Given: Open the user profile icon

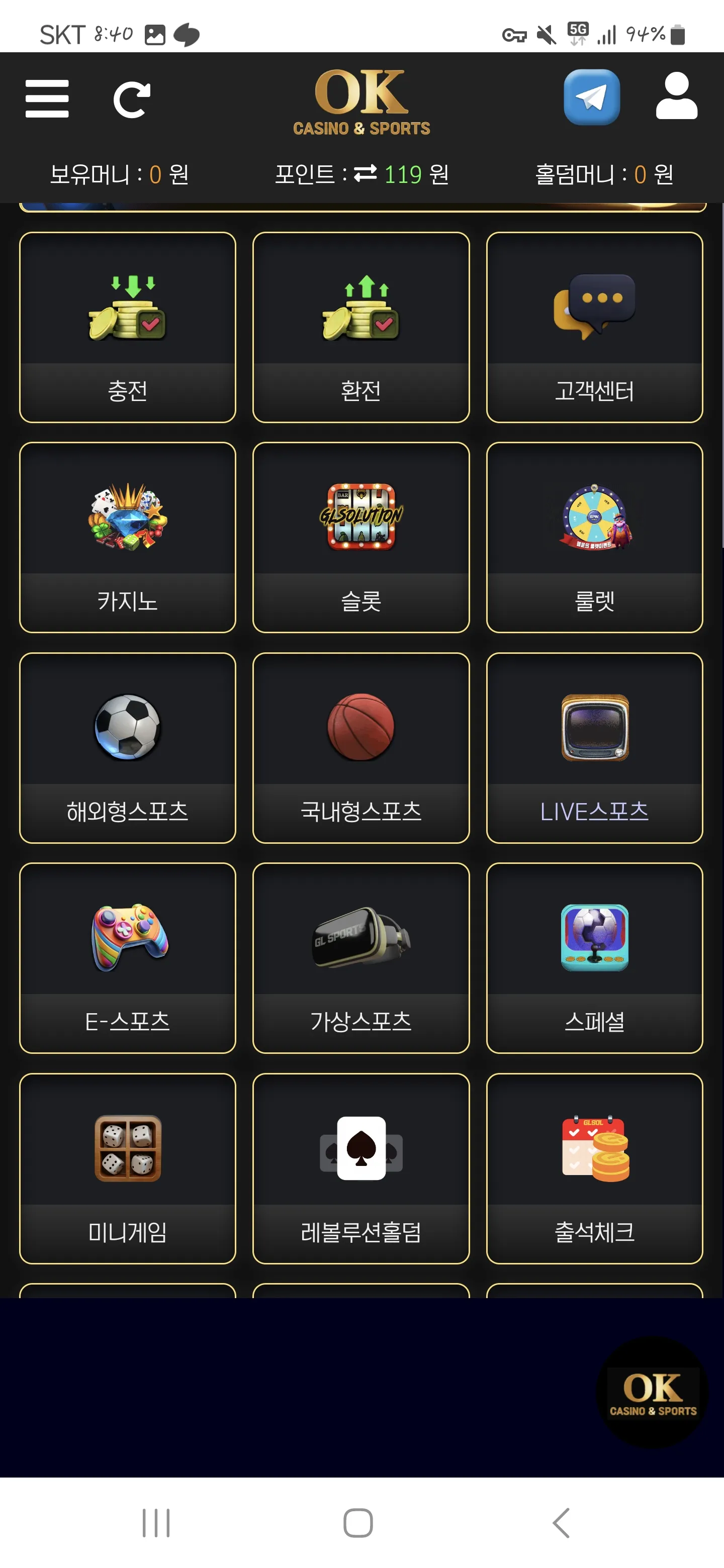Looking at the screenshot, I should coord(677,96).
